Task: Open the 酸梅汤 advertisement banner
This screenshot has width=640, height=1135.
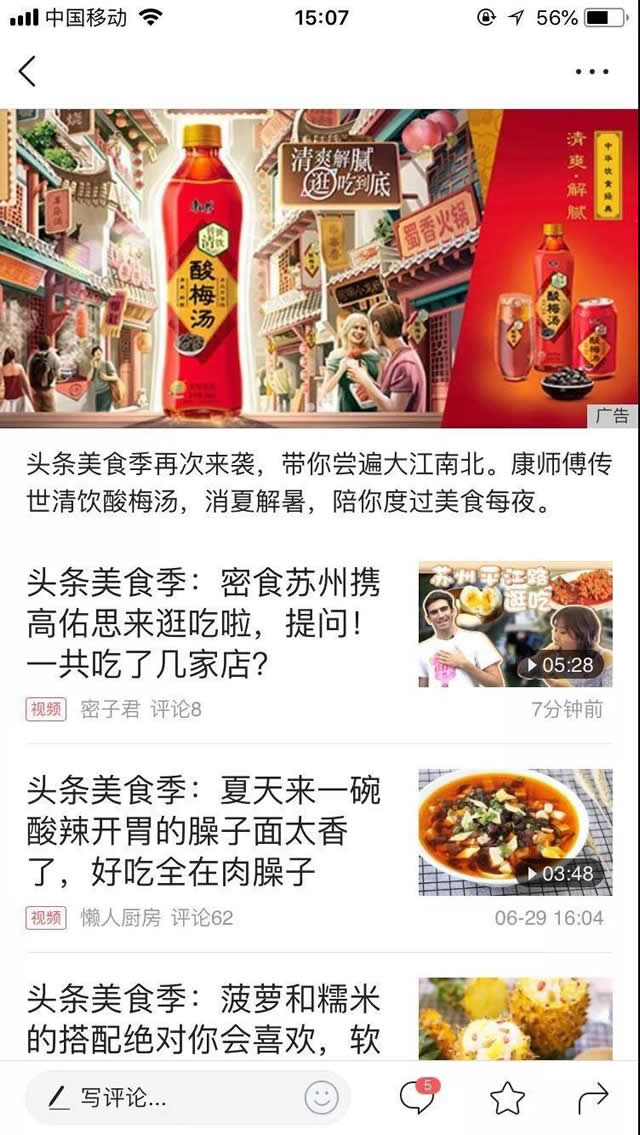Action: (320, 268)
